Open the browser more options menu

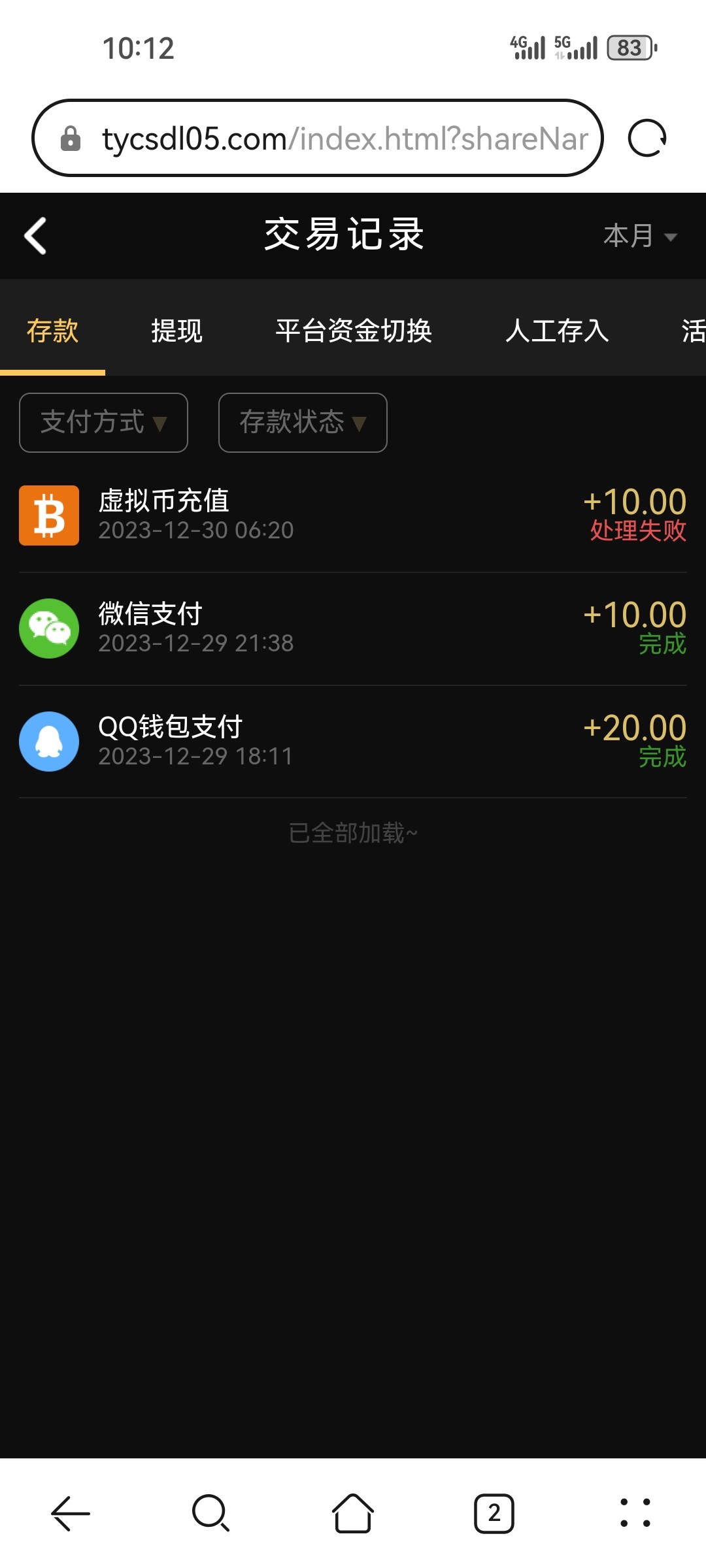pyautogui.click(x=635, y=1513)
